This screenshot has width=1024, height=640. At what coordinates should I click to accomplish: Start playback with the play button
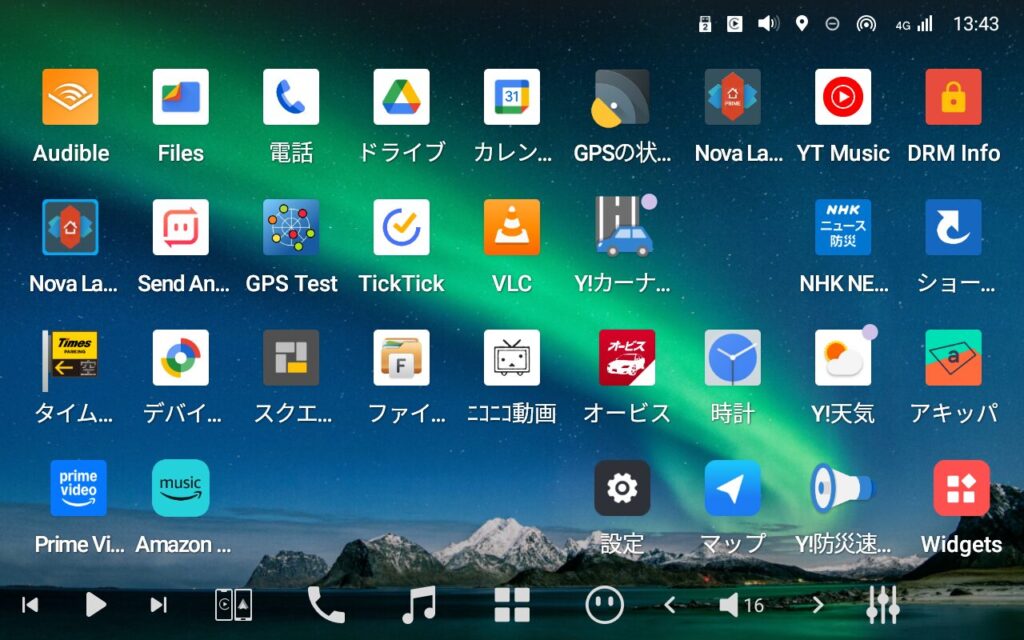tap(95, 604)
